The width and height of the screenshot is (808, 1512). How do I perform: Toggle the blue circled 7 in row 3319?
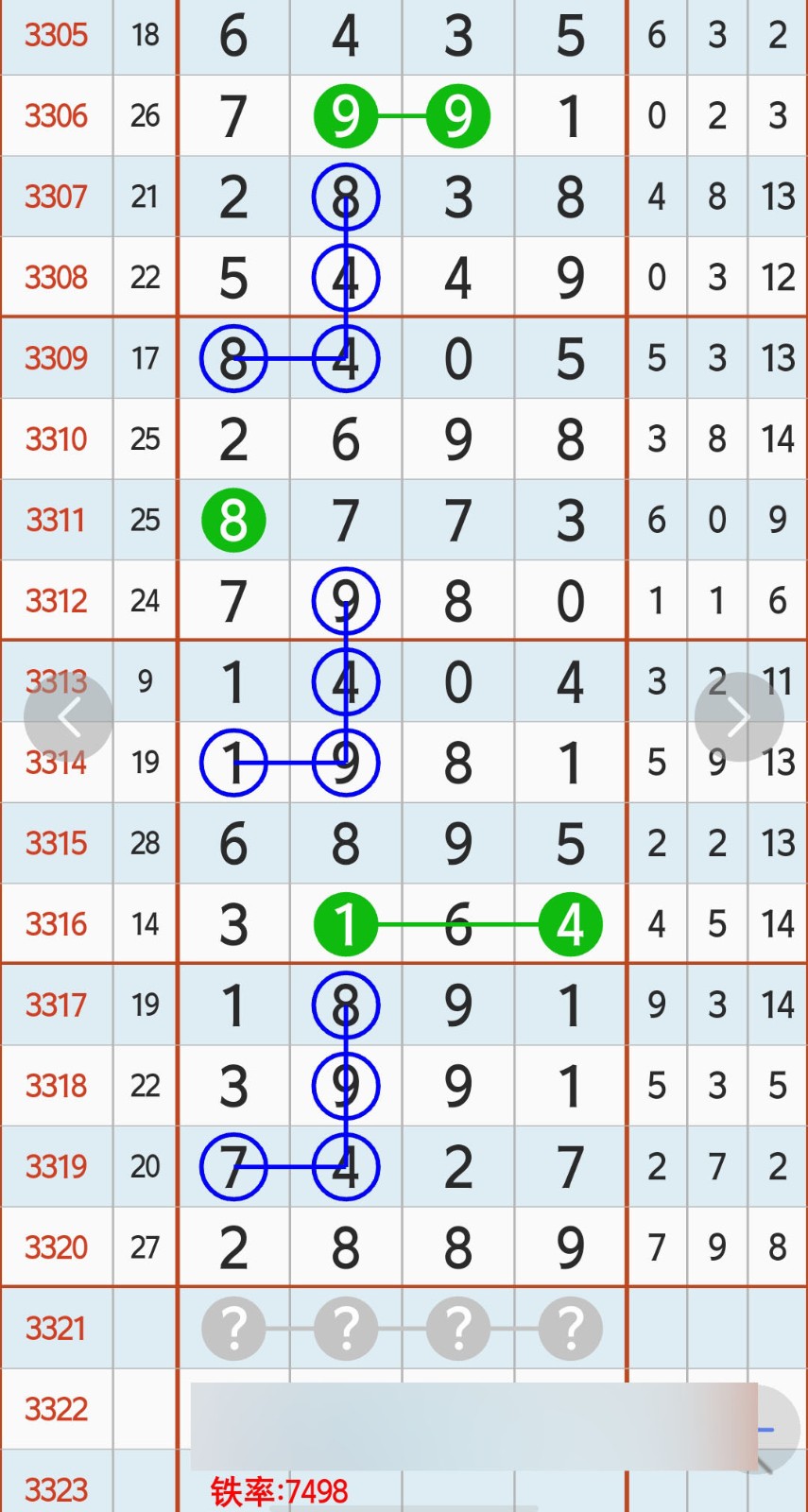point(232,1167)
